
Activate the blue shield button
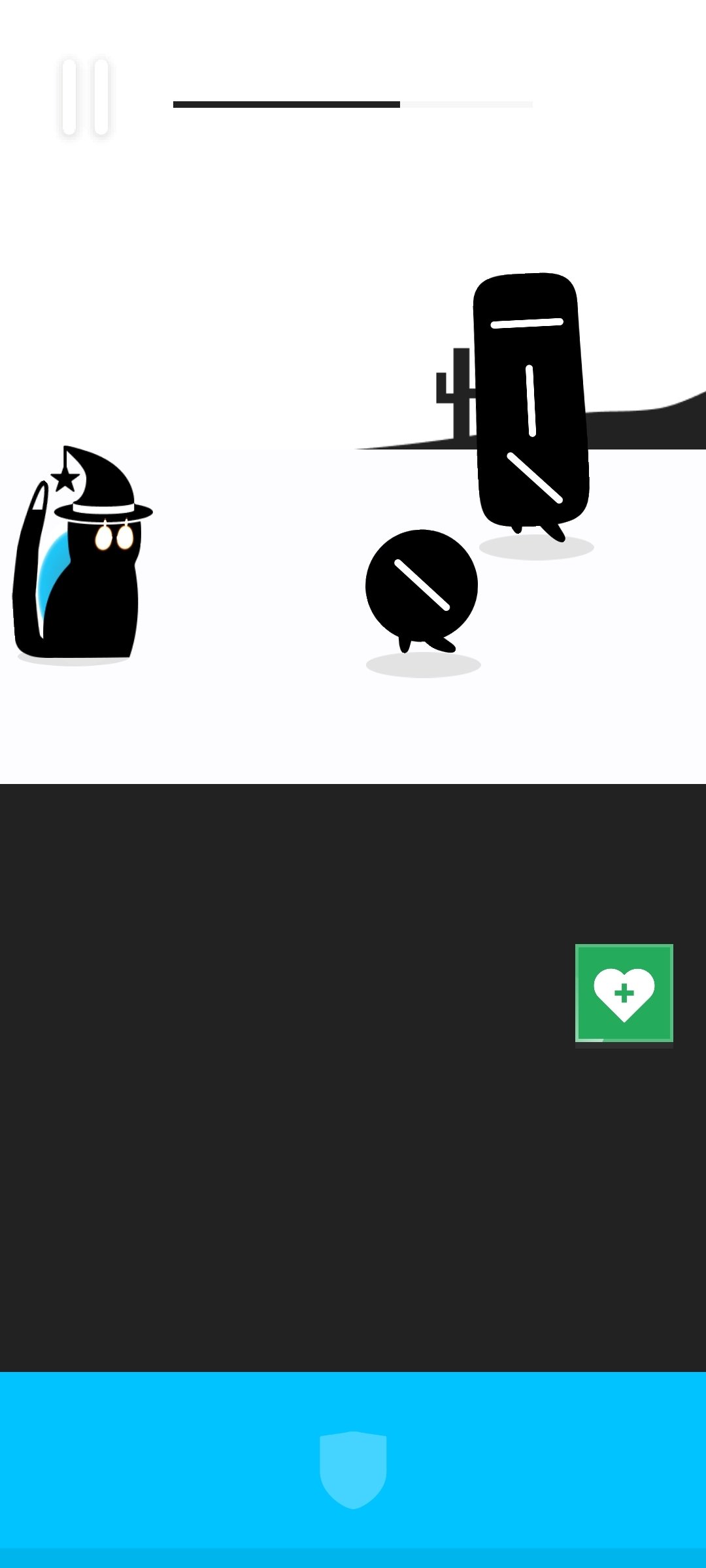(x=353, y=1469)
